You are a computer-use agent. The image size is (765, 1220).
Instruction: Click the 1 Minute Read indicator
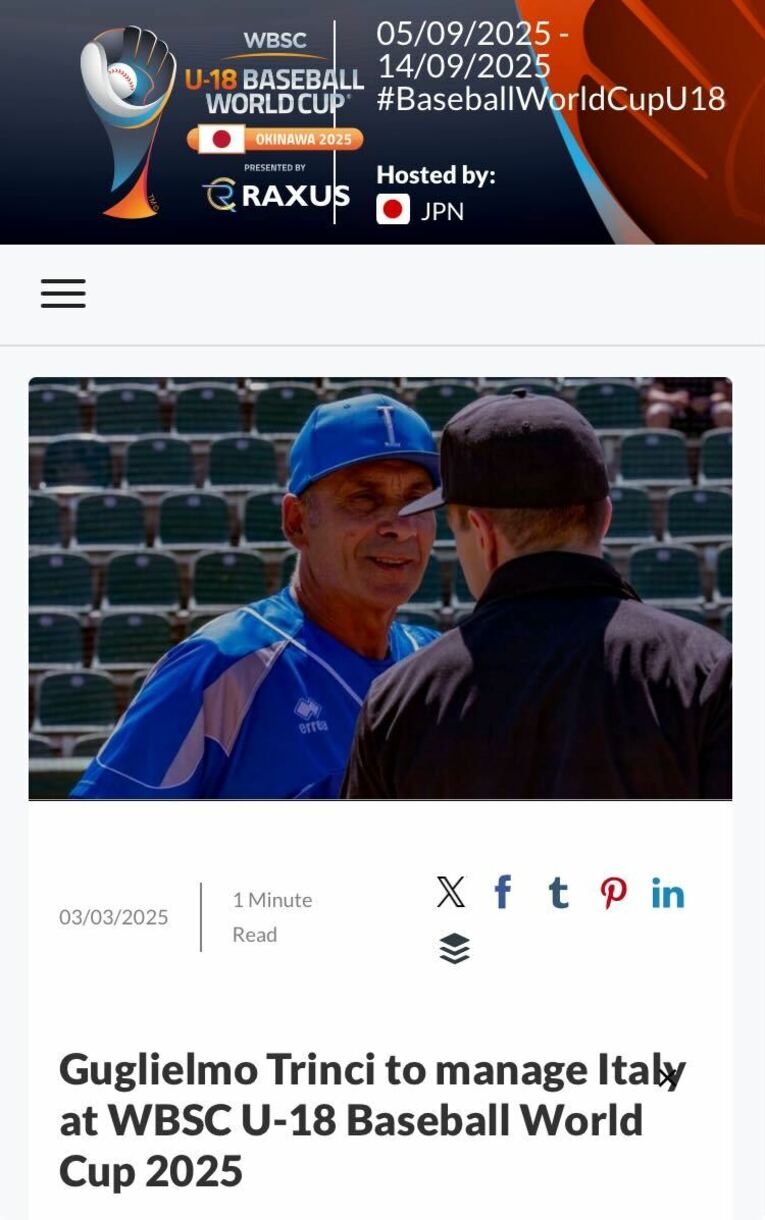point(271,915)
